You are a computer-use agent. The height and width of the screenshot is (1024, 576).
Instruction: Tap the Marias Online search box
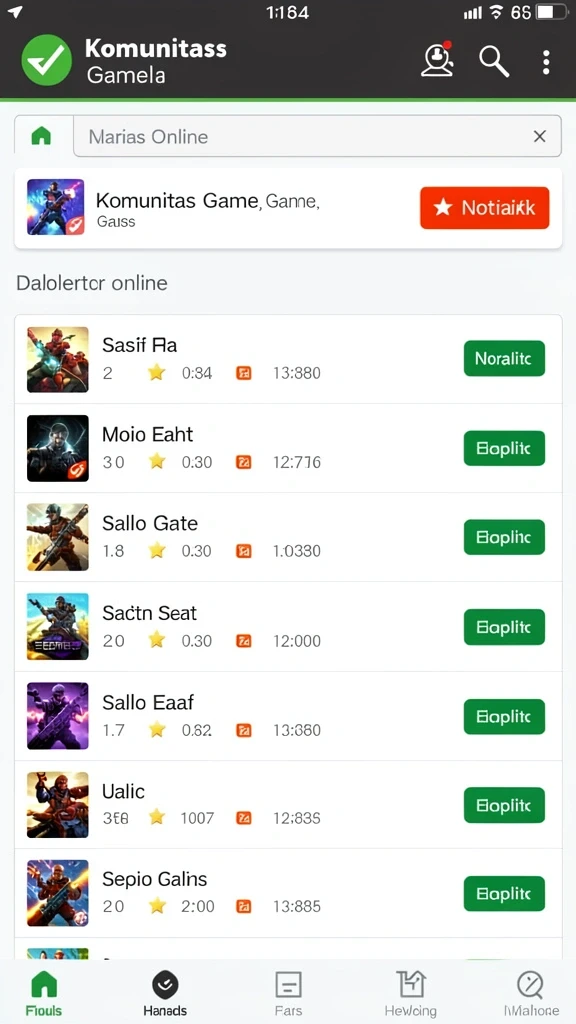point(317,136)
